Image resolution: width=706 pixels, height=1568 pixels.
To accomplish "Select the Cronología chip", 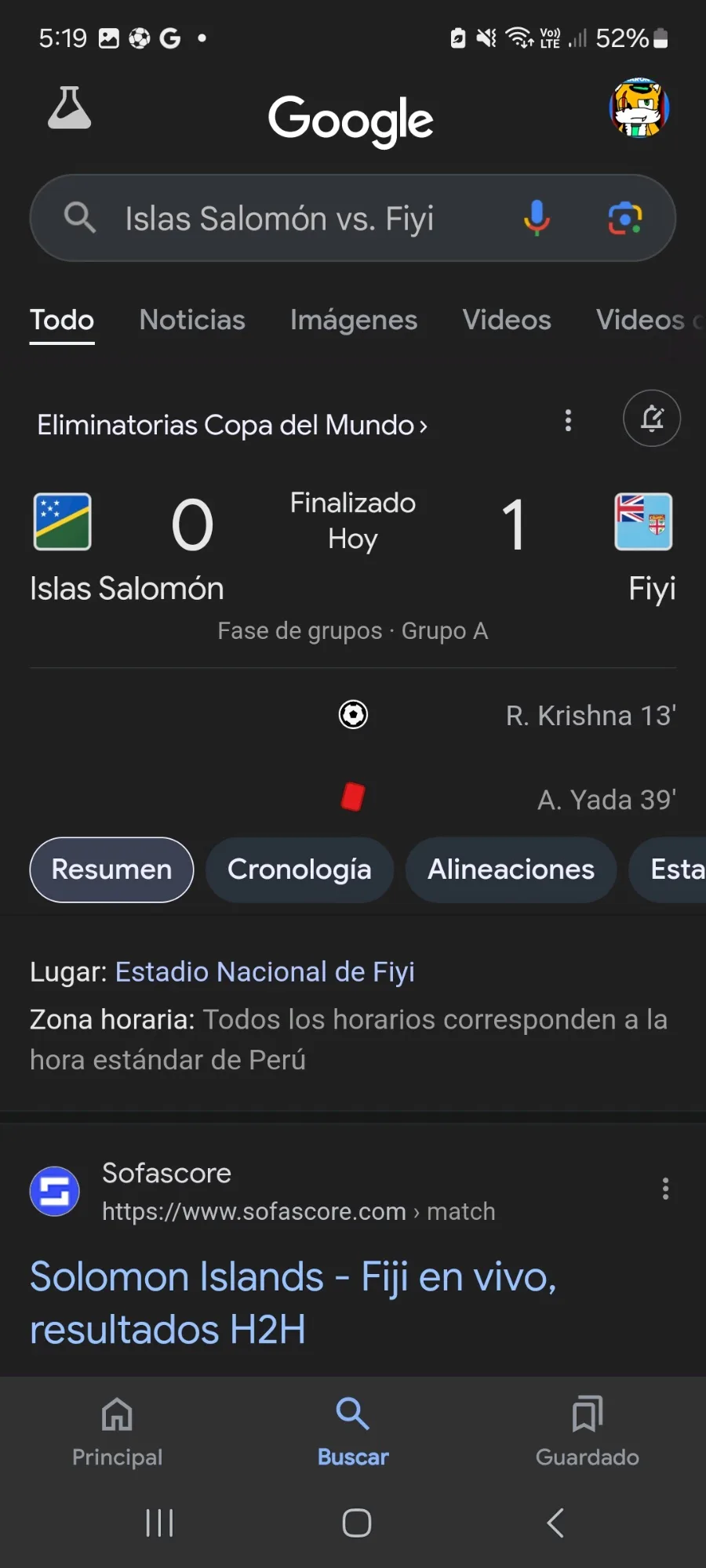I will [x=299, y=869].
